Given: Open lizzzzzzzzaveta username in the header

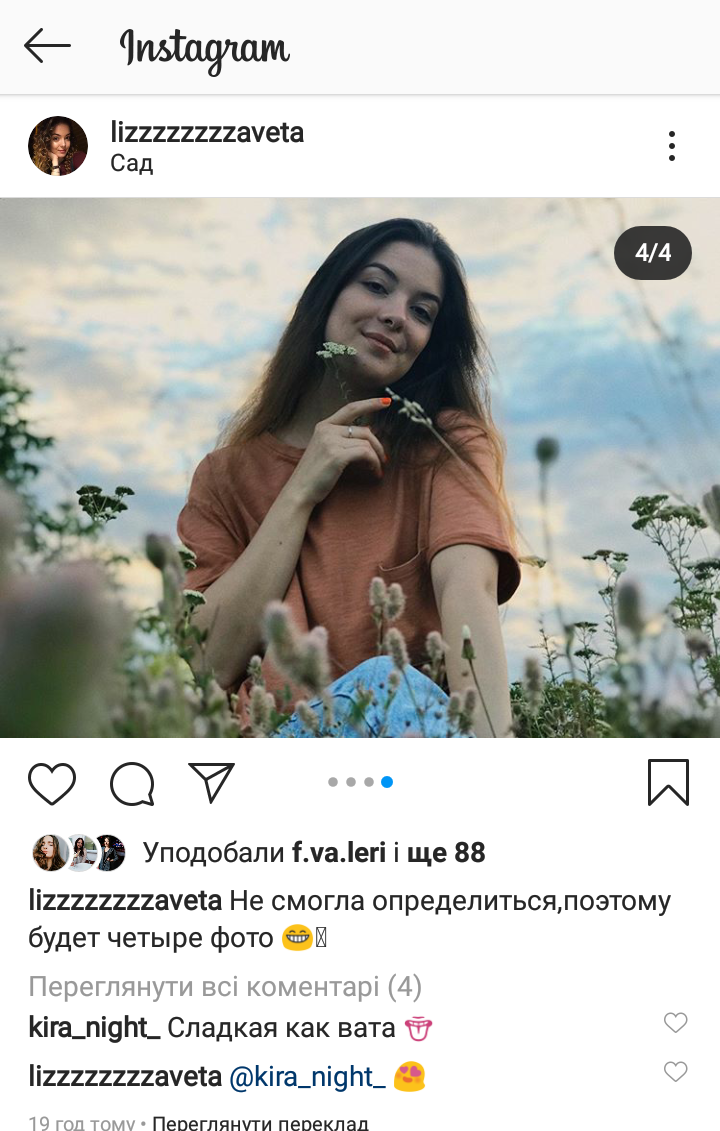Looking at the screenshot, I should [207, 132].
